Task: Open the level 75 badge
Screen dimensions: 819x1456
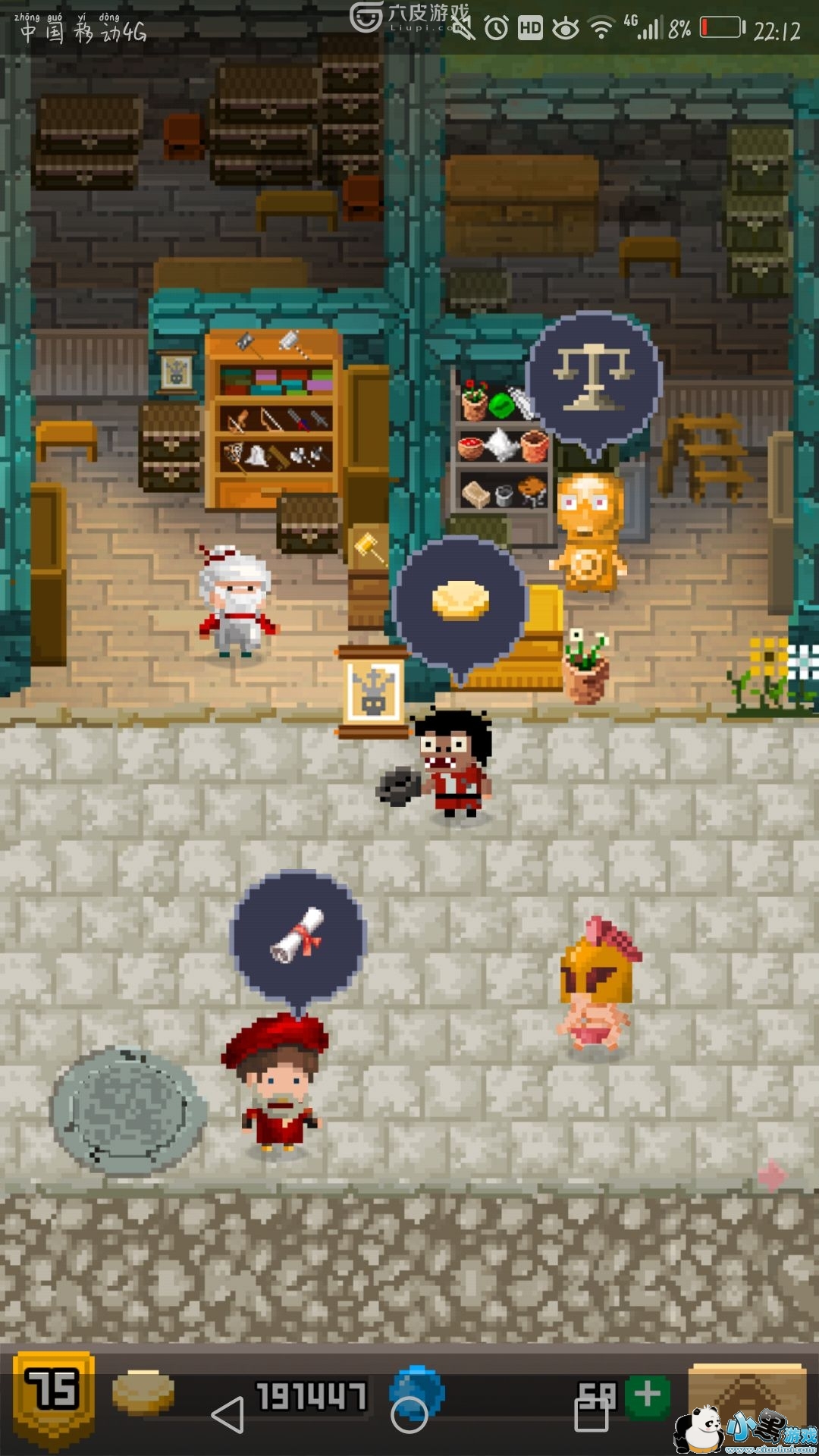Action: coord(53,1394)
